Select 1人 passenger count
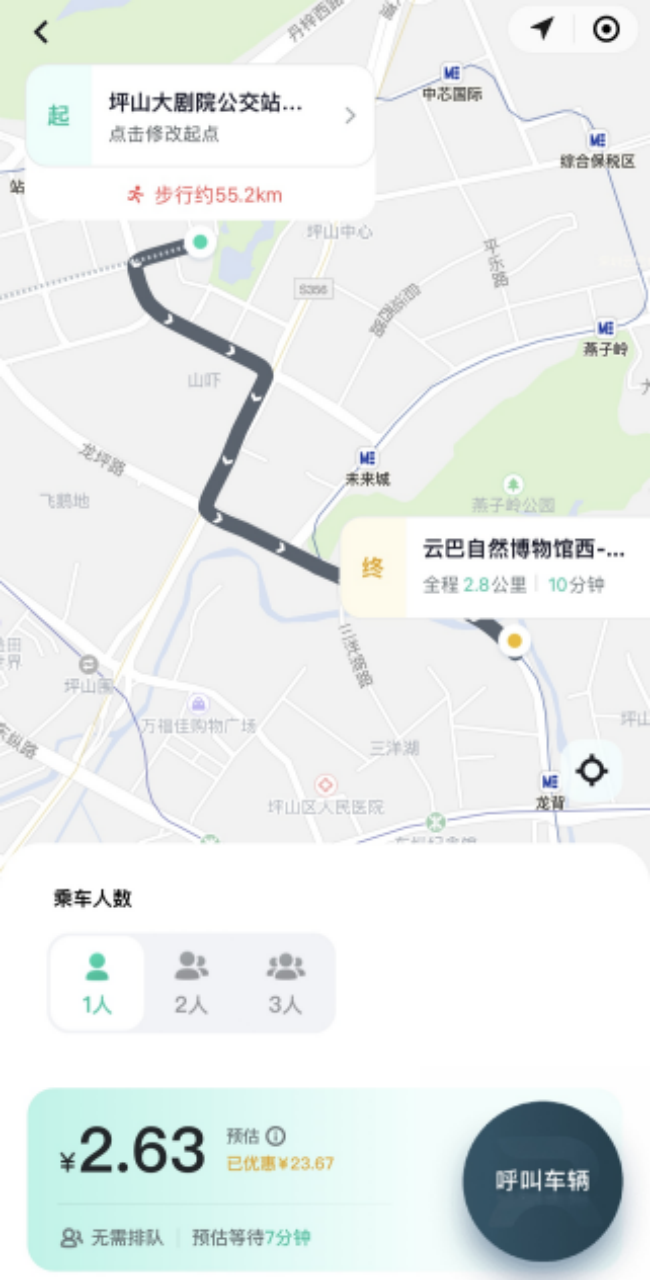 [97, 983]
